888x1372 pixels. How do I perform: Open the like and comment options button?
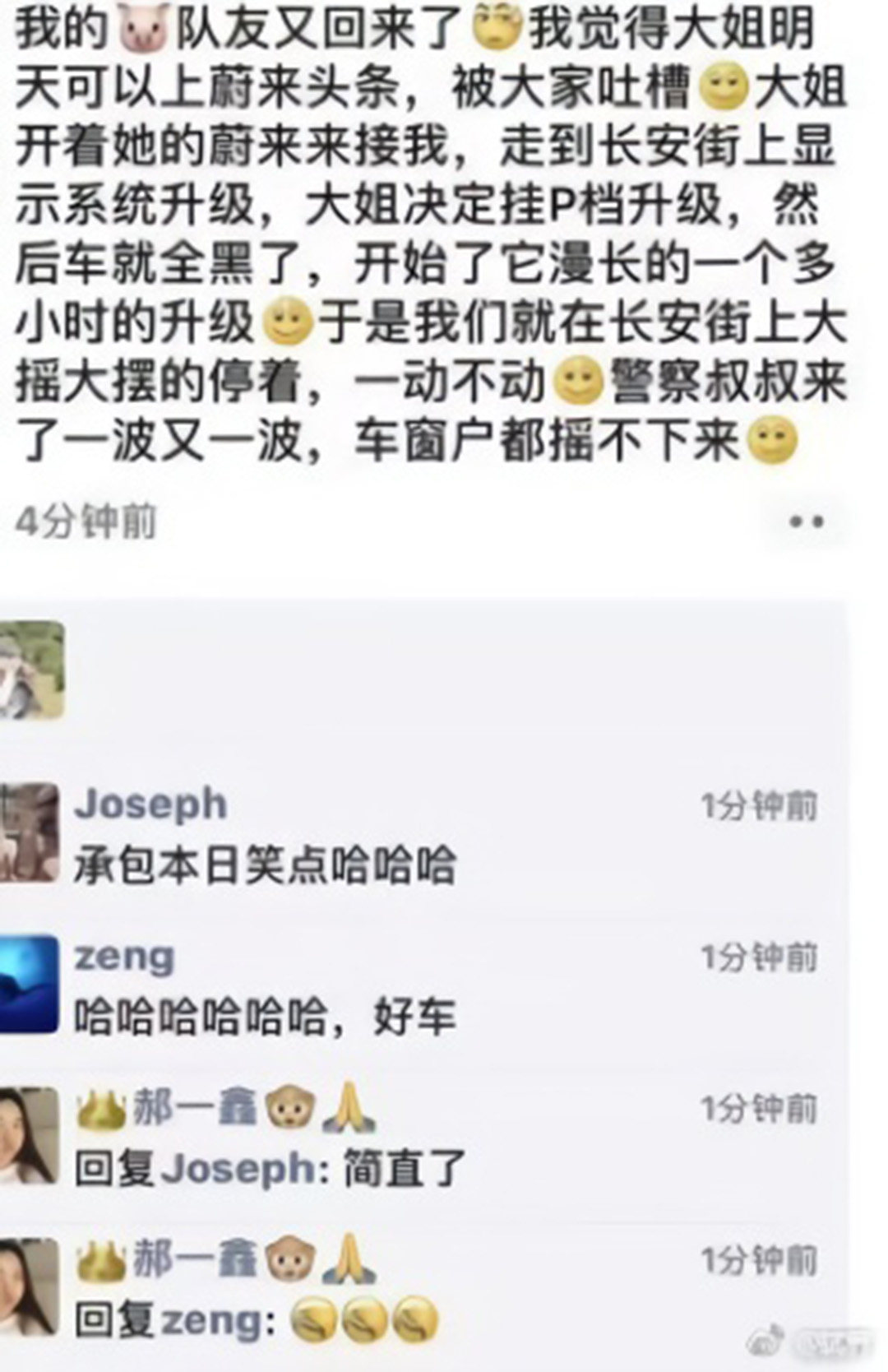pyautogui.click(x=806, y=521)
